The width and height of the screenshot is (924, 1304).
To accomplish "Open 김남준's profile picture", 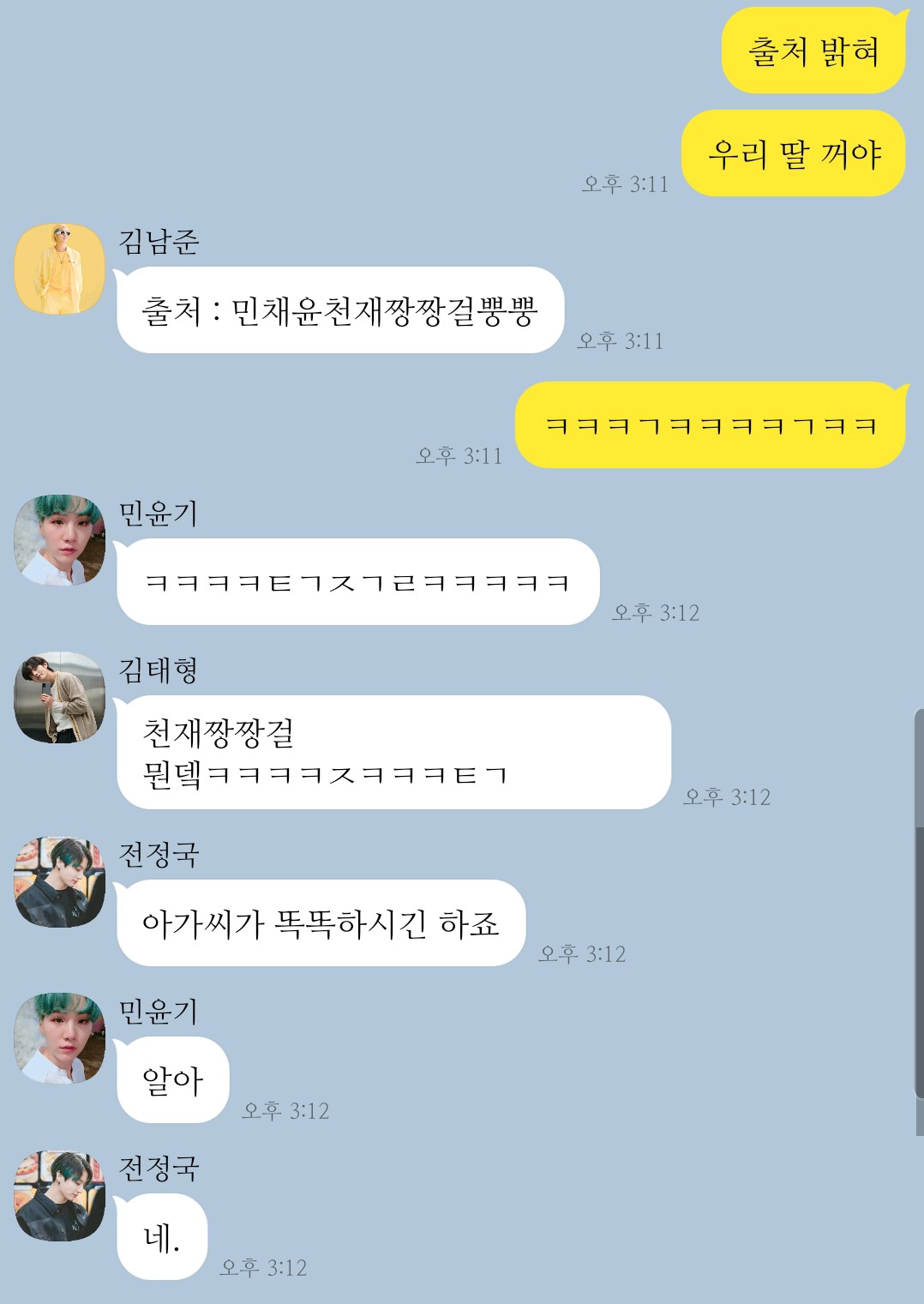I will click(60, 269).
